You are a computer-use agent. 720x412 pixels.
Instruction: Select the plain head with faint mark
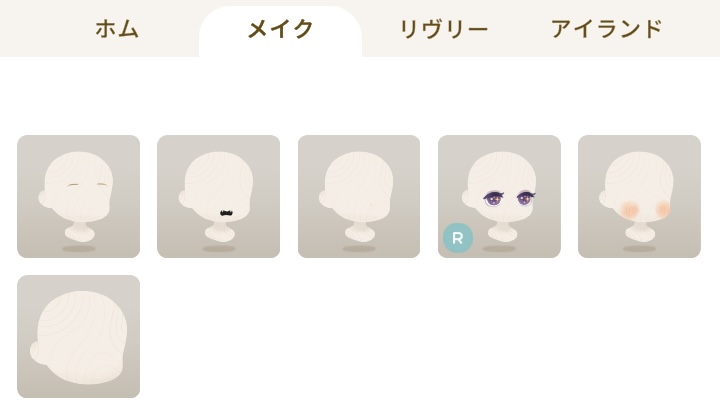(x=358, y=196)
